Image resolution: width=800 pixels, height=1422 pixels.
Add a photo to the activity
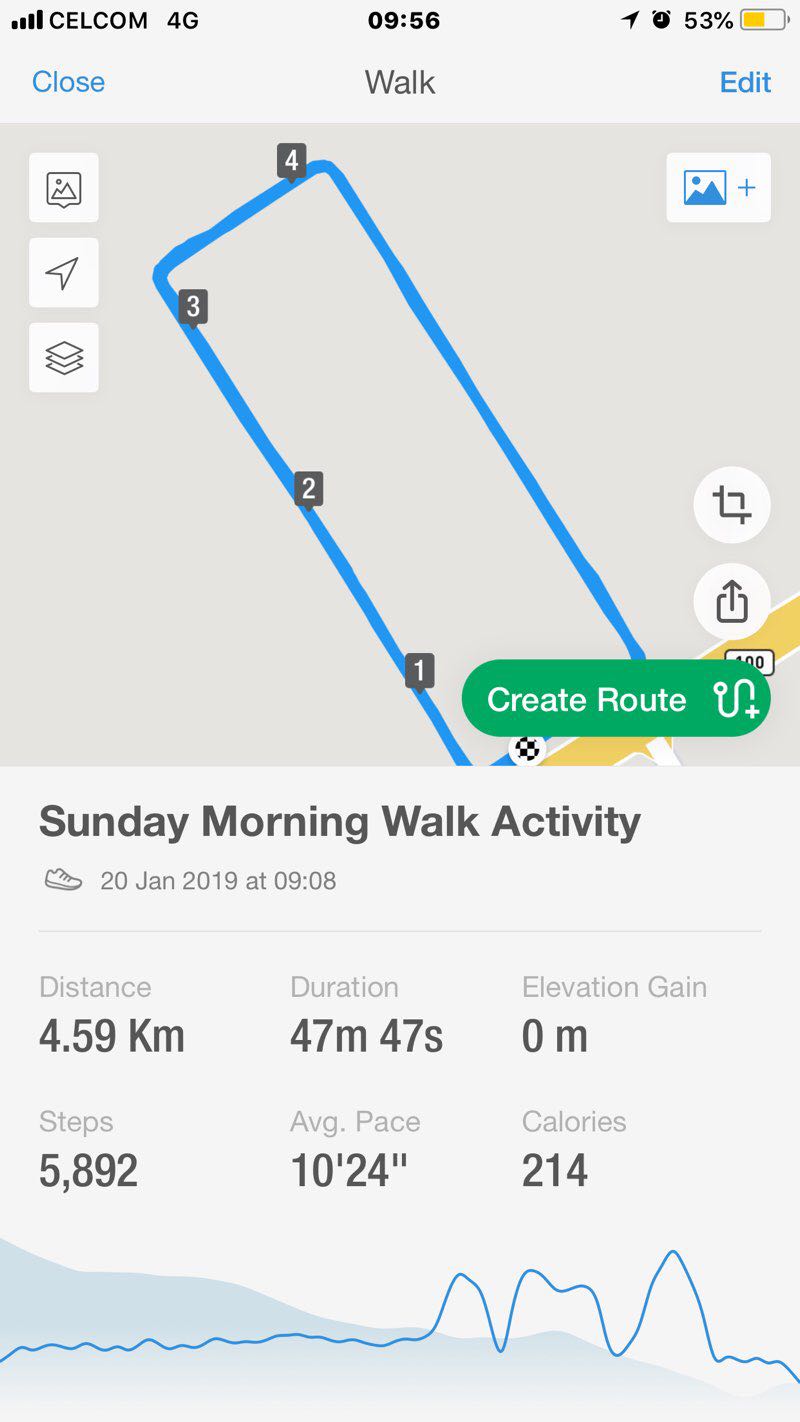click(x=718, y=188)
